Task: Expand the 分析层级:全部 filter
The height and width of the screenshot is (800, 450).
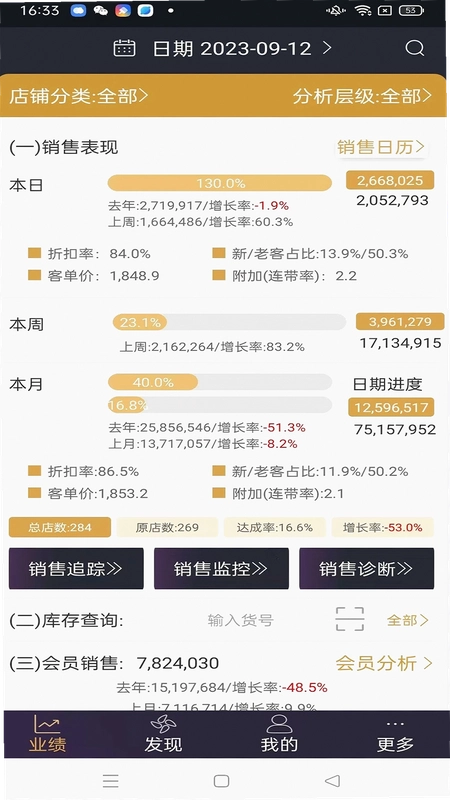Action: pos(362,96)
